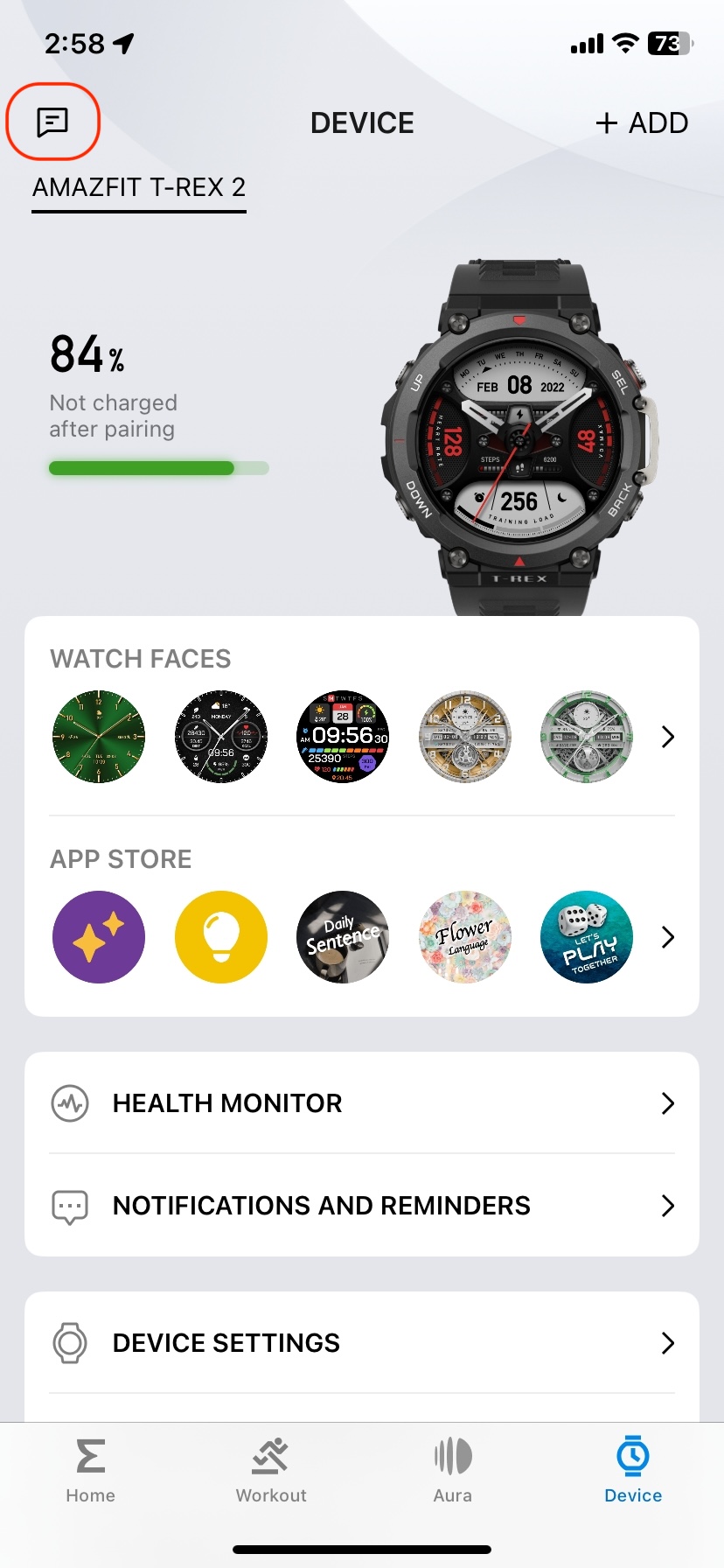Expand the Watch Faces list arrow
The width and height of the screenshot is (724, 1568).
click(x=668, y=737)
